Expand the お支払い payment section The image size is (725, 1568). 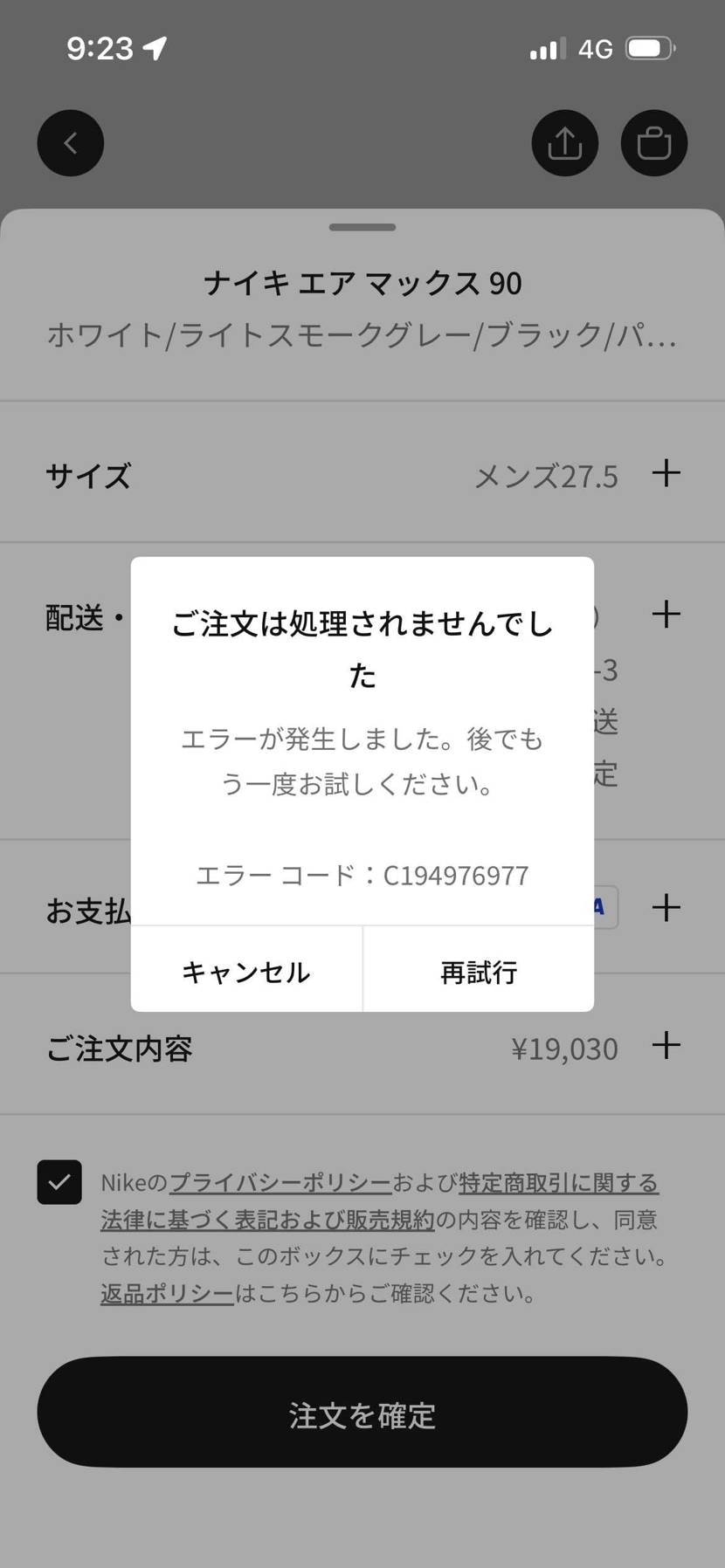(666, 907)
